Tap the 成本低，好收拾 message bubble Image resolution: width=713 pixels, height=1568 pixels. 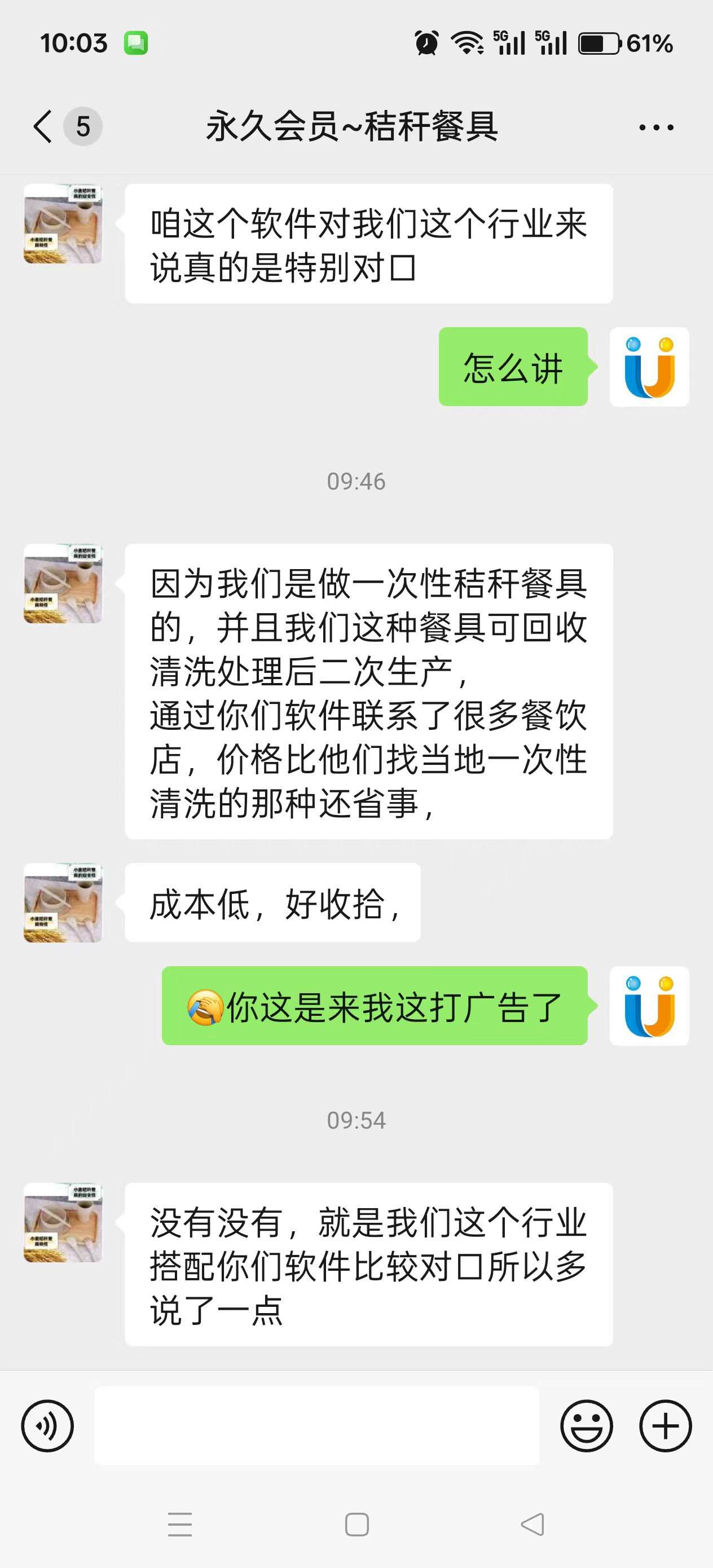point(272,905)
